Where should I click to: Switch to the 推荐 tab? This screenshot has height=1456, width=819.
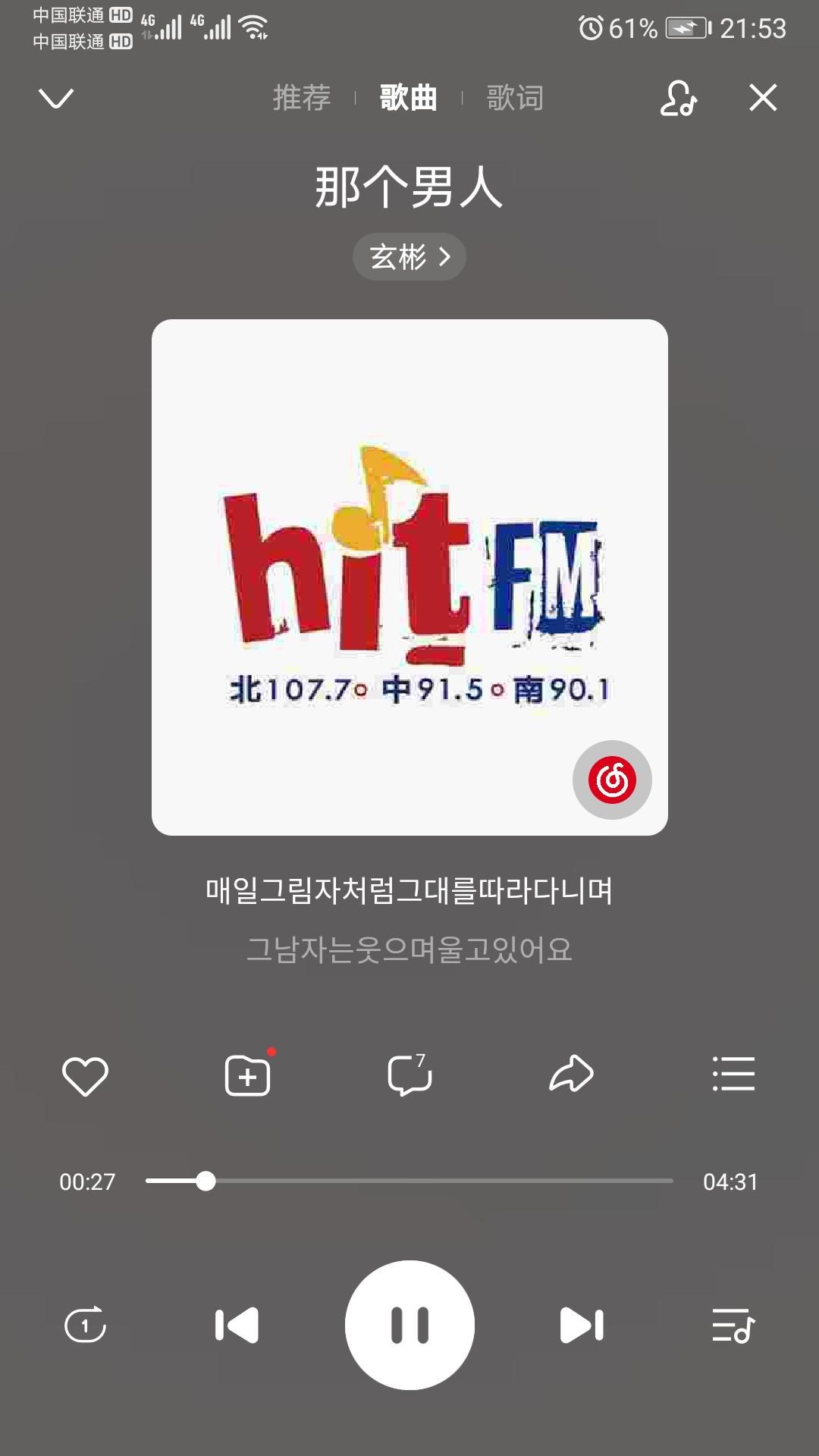click(x=302, y=98)
